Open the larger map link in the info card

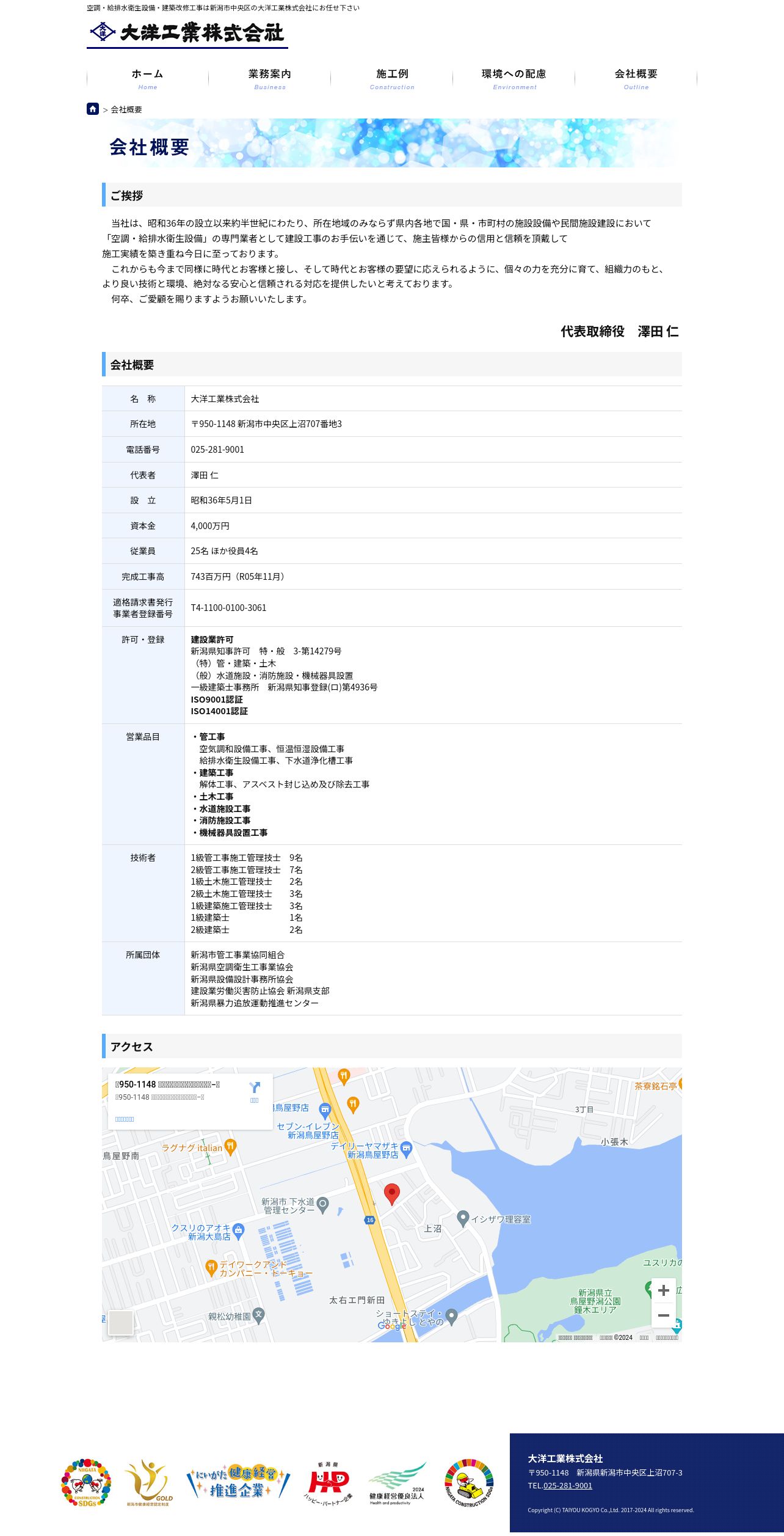tap(125, 1119)
